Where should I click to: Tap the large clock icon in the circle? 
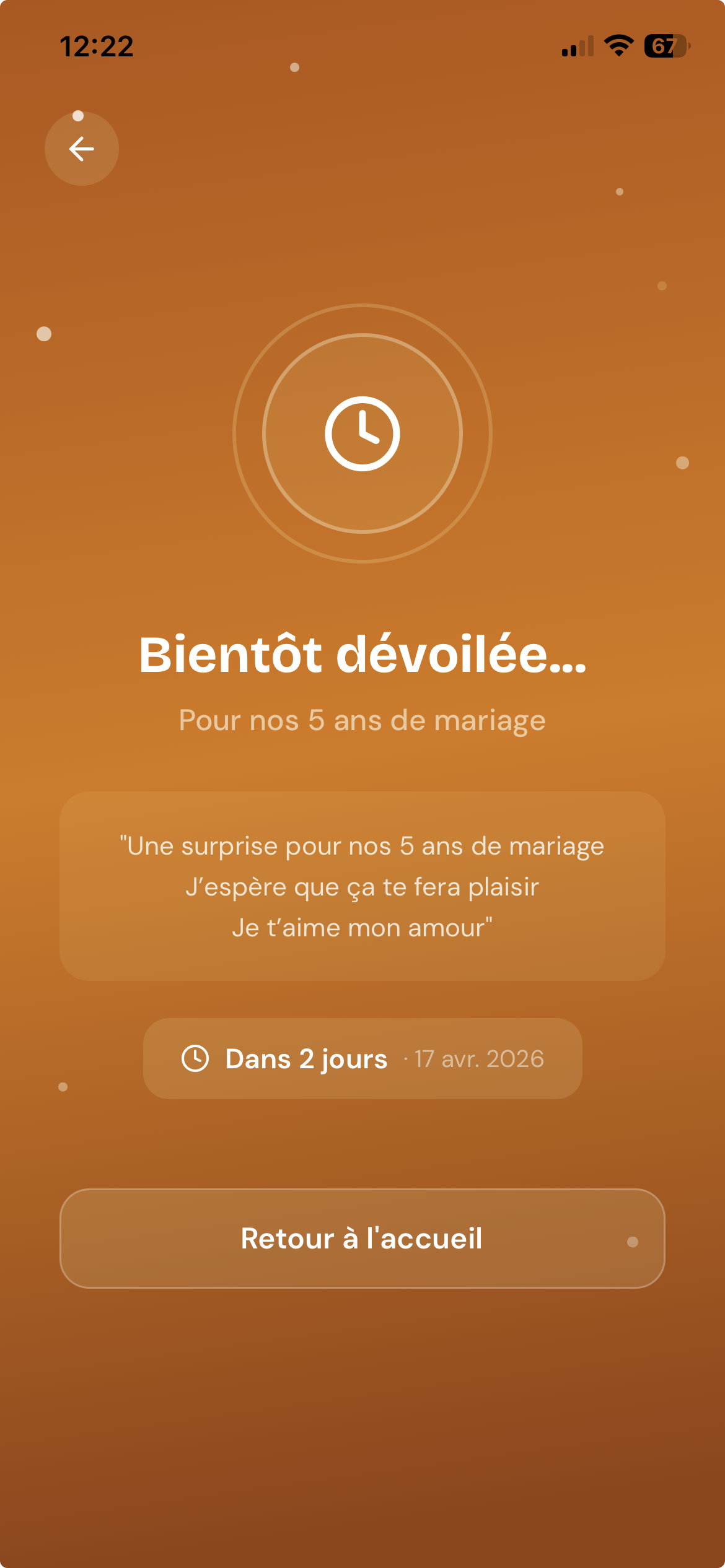[361, 434]
